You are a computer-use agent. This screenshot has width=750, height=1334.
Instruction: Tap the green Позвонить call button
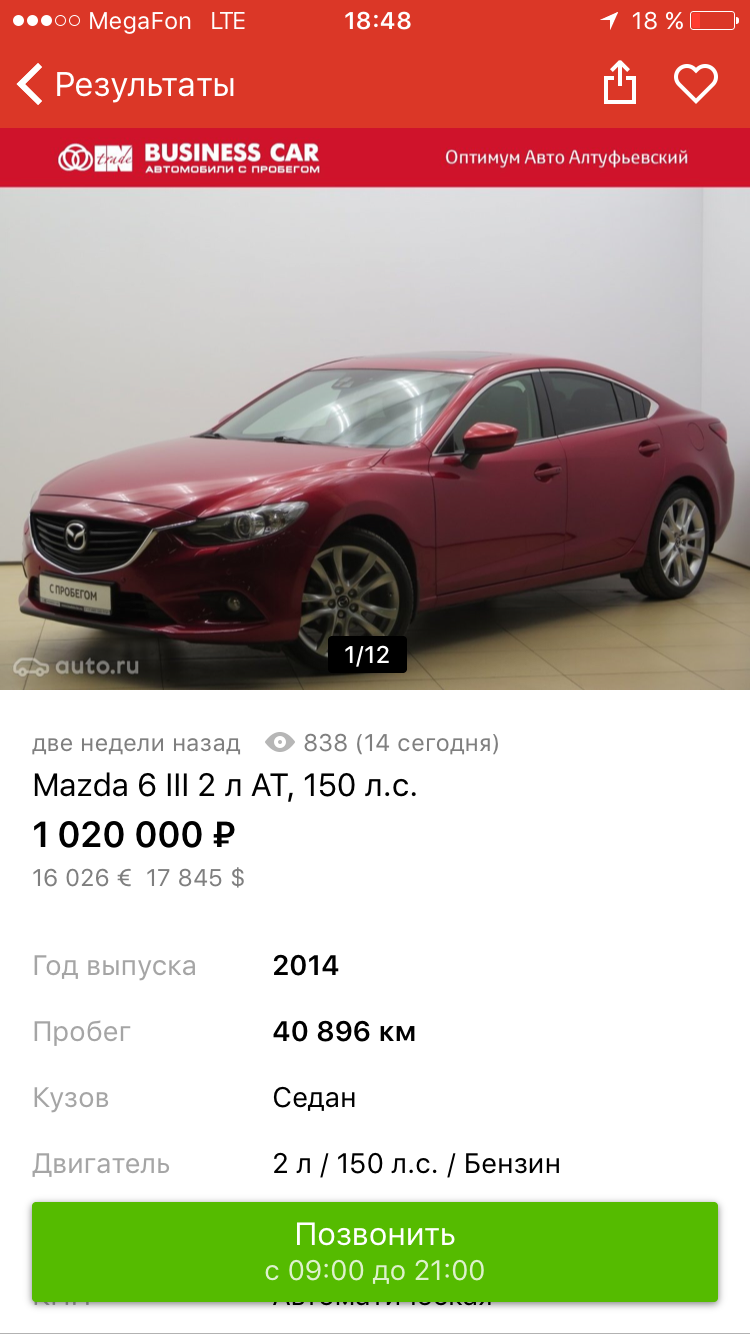tap(375, 1252)
